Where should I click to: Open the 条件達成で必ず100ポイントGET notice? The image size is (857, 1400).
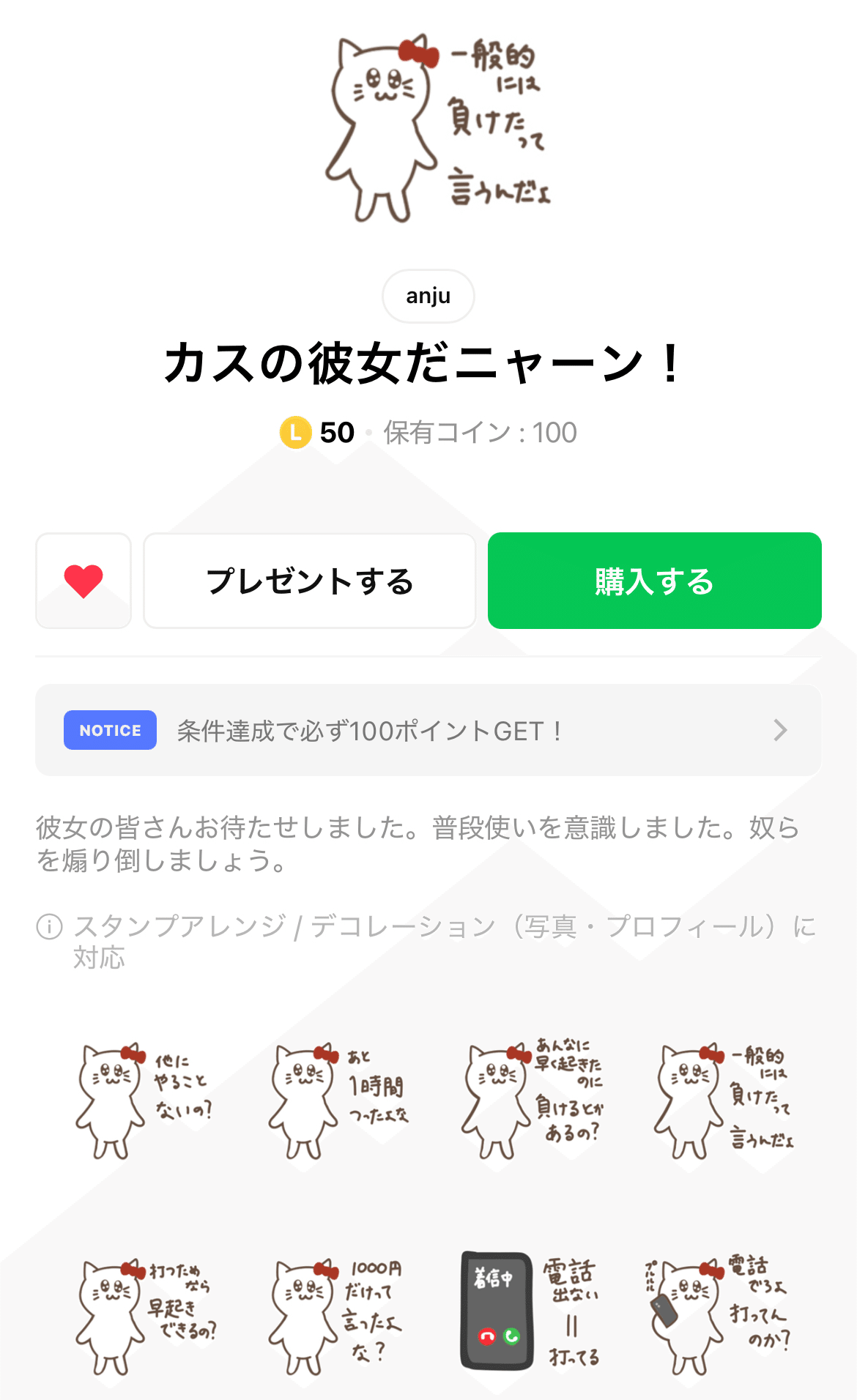[x=428, y=730]
